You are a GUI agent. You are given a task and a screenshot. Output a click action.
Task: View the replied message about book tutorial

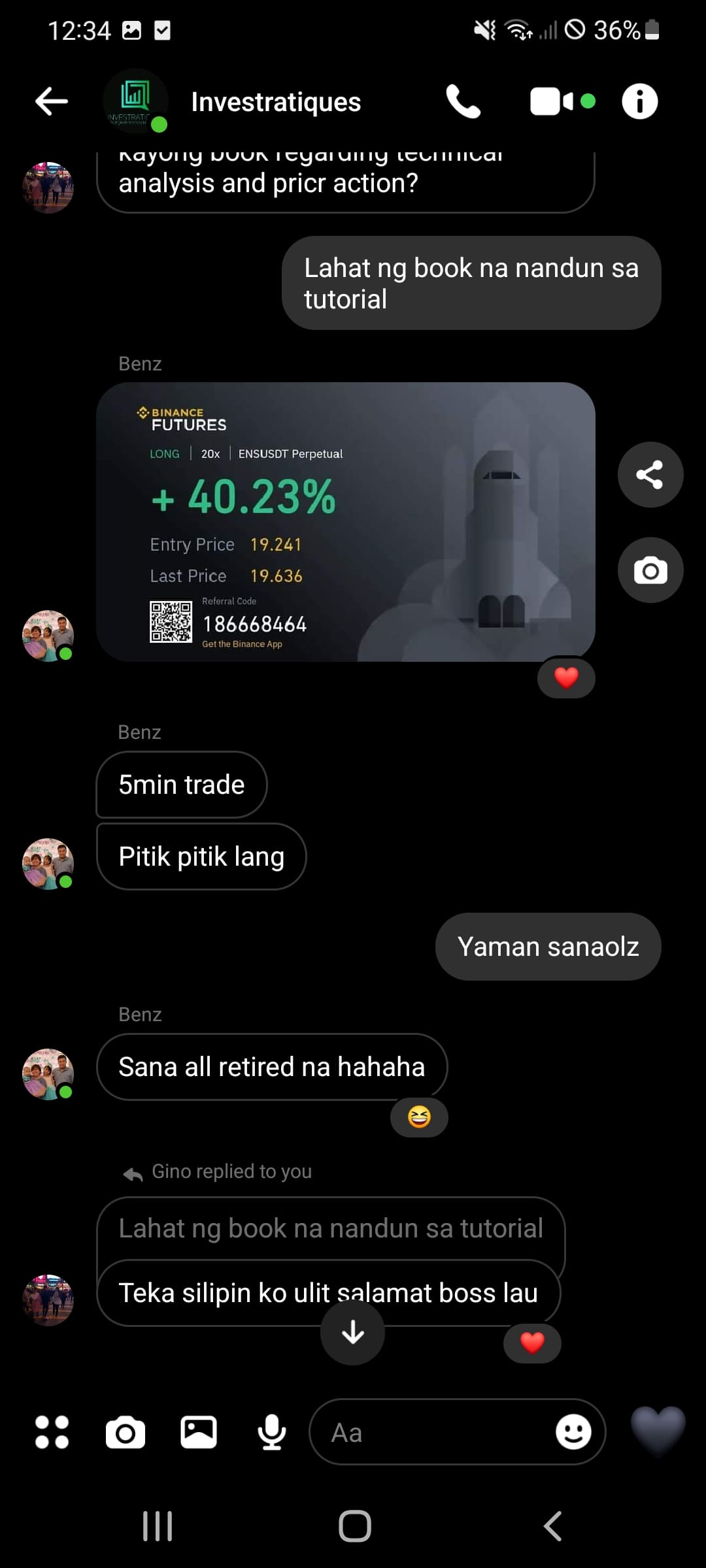(330, 1228)
